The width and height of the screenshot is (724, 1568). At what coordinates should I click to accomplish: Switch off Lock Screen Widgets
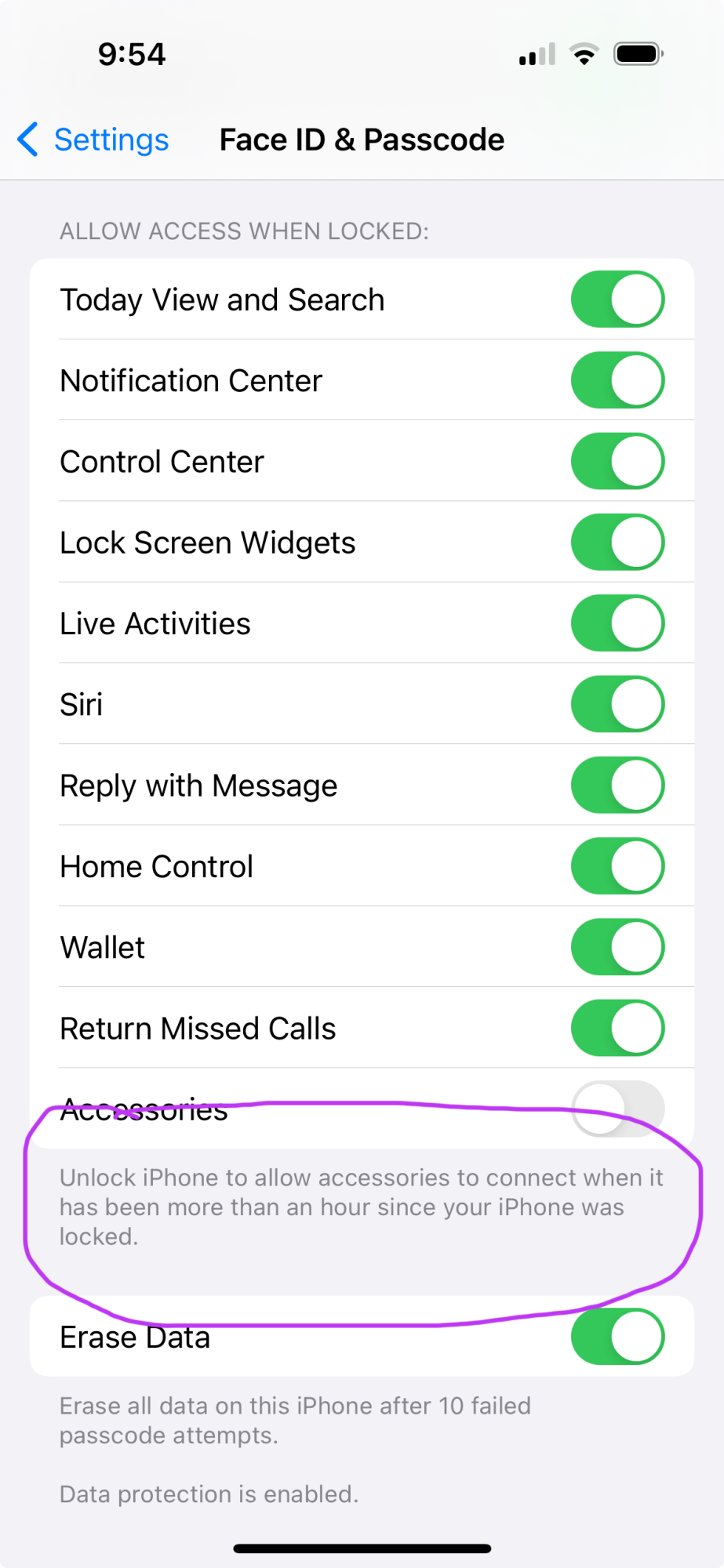(x=617, y=543)
